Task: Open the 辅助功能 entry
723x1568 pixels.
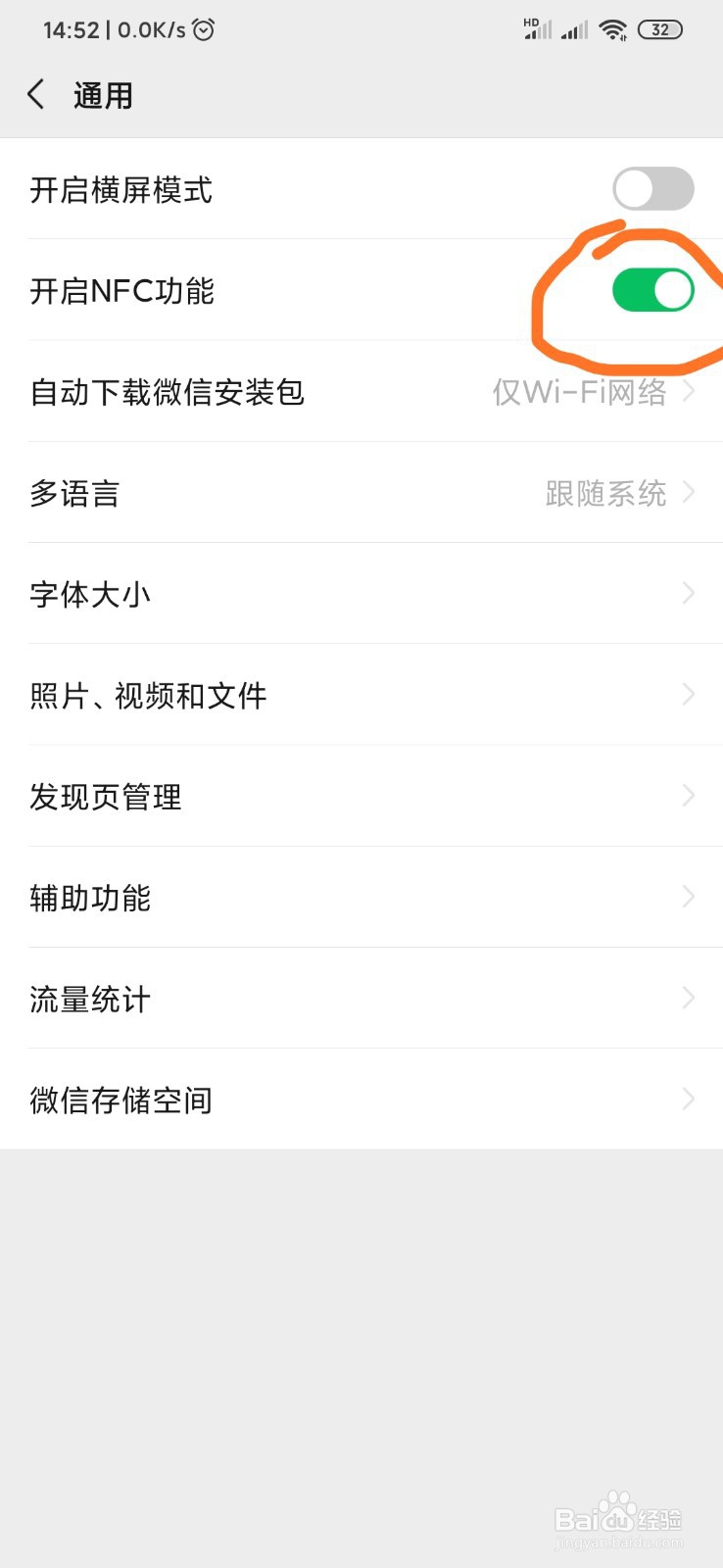Action: (362, 897)
